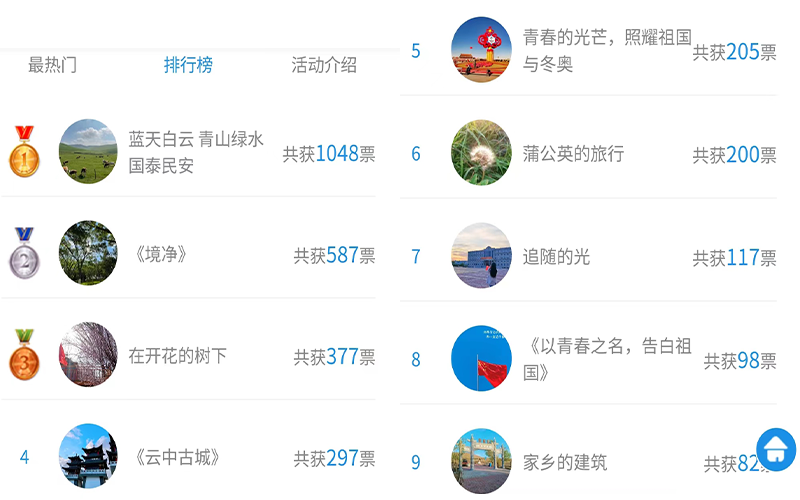Image resolution: width=800 pixels, height=500 pixels.
Task: Open entry《以青春之名，告白祖国》
Action: point(606,359)
